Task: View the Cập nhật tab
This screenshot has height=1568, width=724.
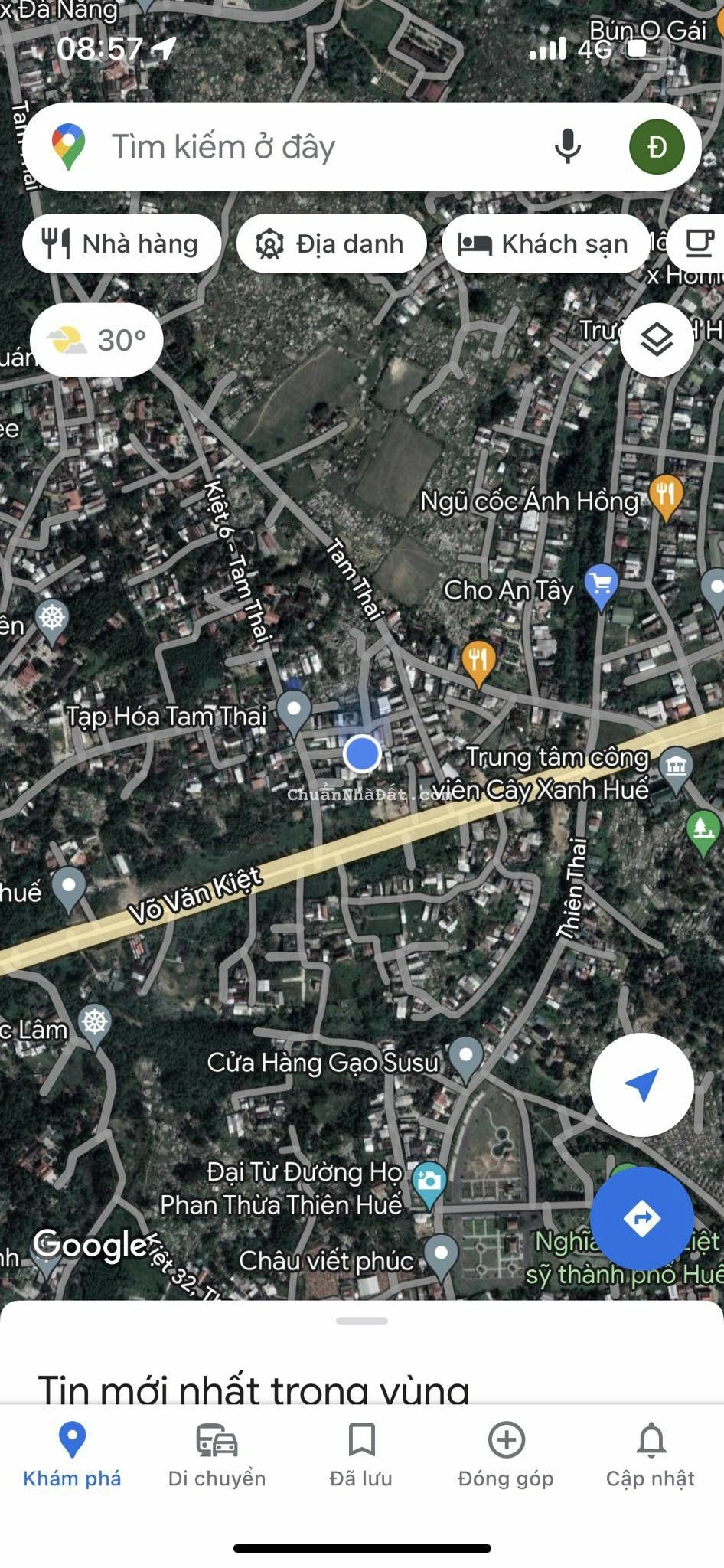Action: coord(651,1455)
